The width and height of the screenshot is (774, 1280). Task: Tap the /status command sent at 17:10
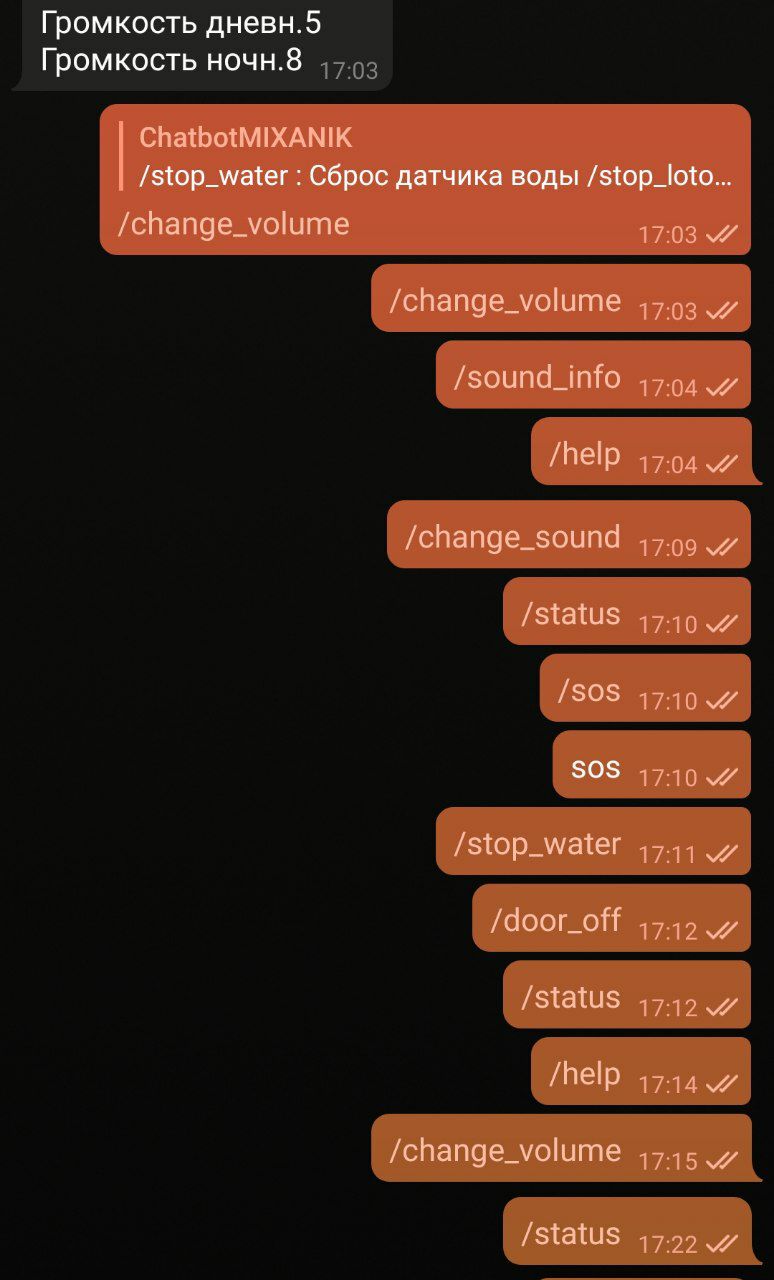(x=571, y=613)
